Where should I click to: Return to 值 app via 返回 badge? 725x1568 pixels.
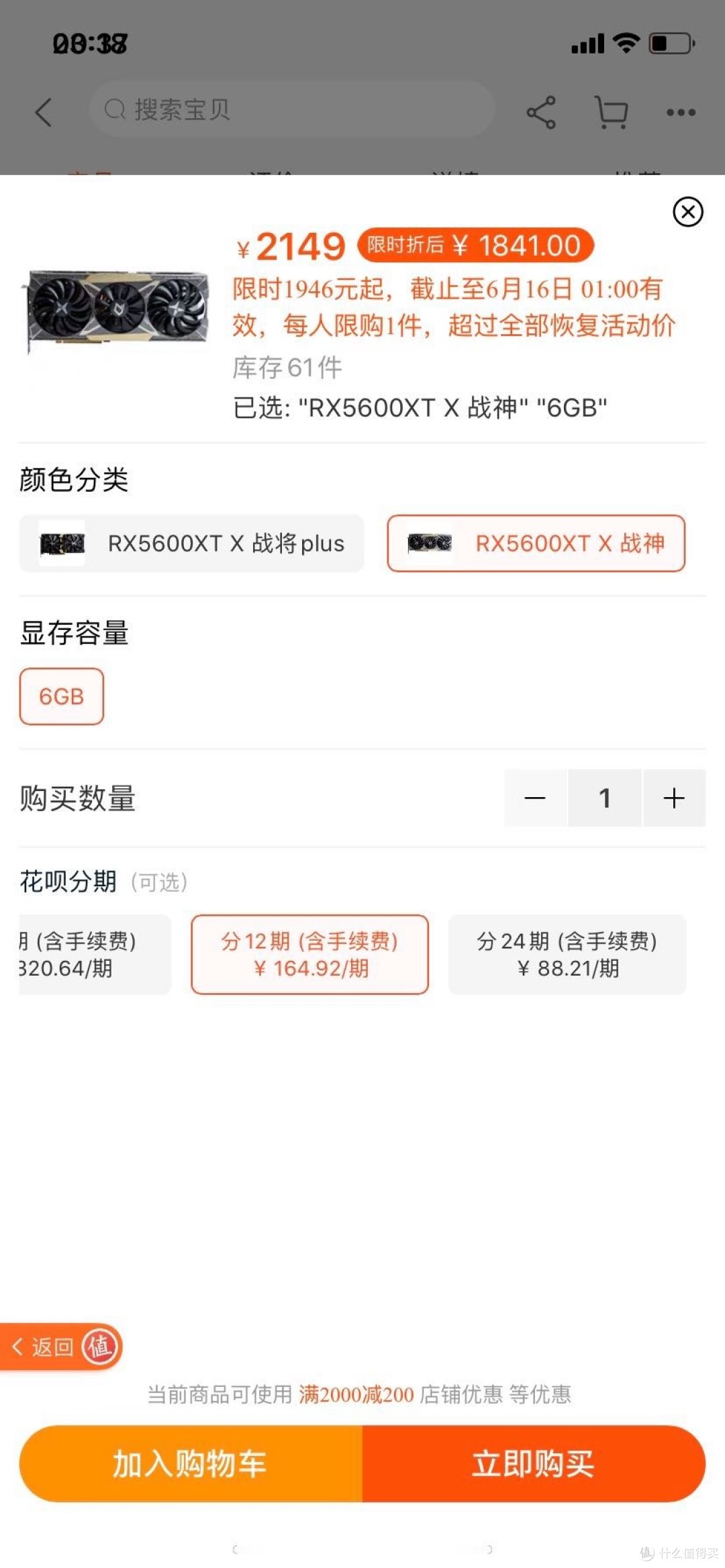click(x=61, y=1346)
